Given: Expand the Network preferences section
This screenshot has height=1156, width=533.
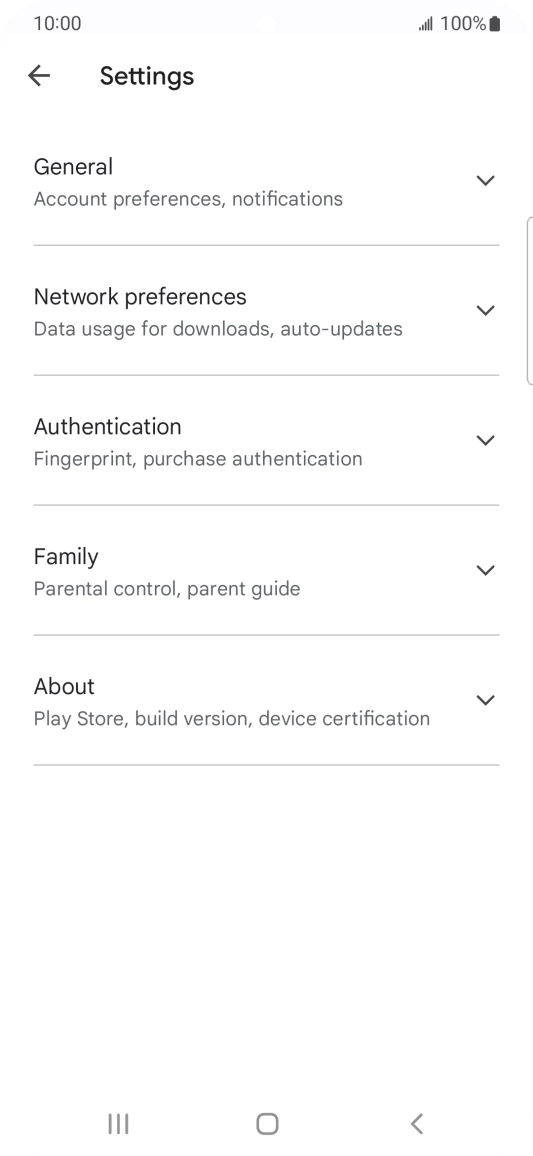Looking at the screenshot, I should tap(266, 311).
